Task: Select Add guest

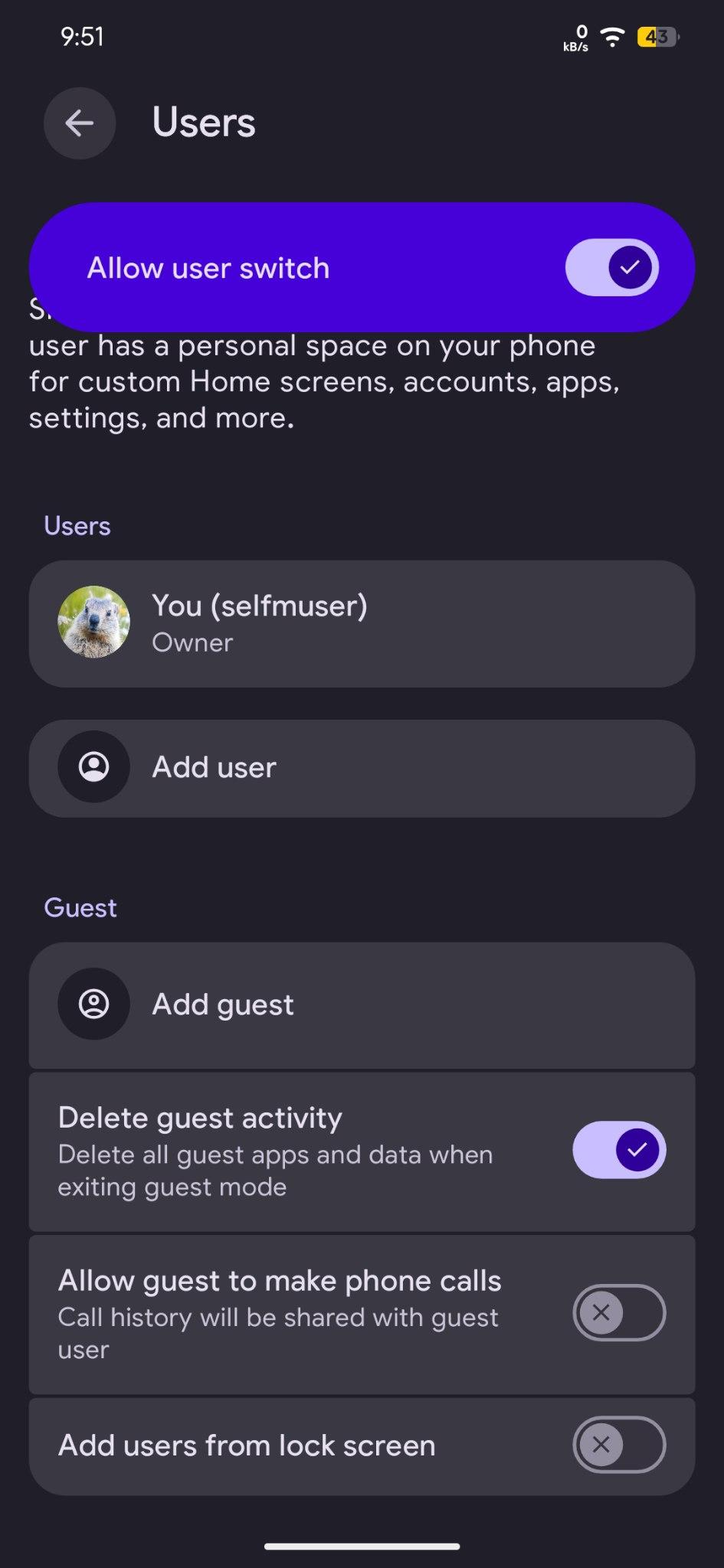Action: [x=362, y=1004]
